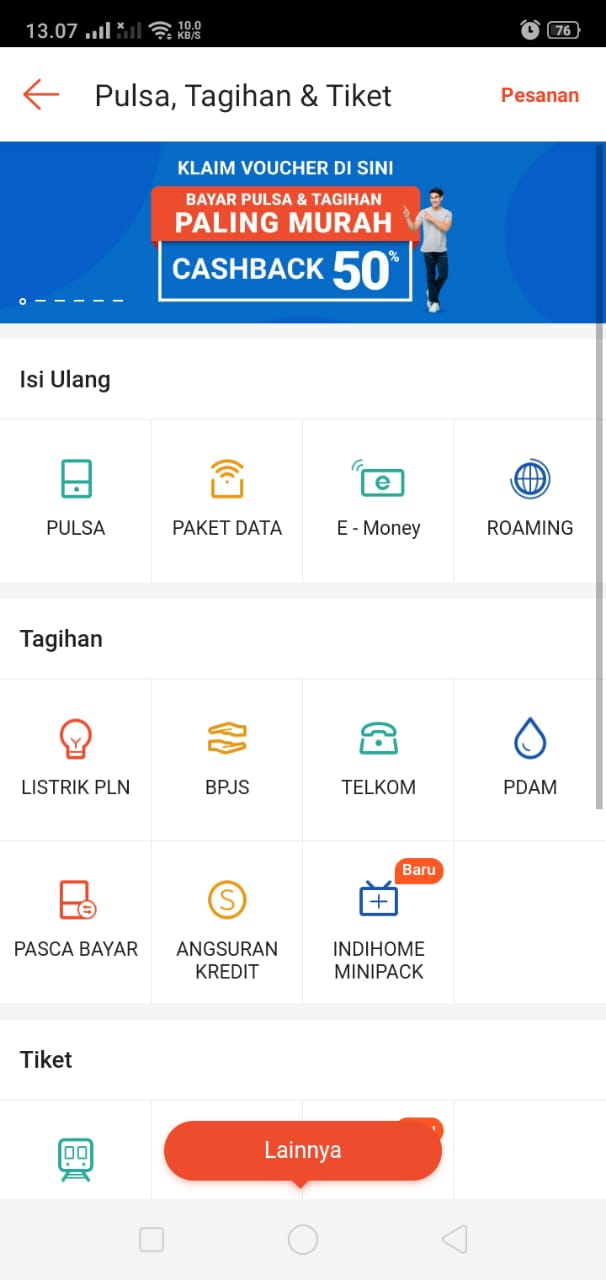Tap the system home button
Image resolution: width=606 pixels, height=1280 pixels.
(303, 1240)
